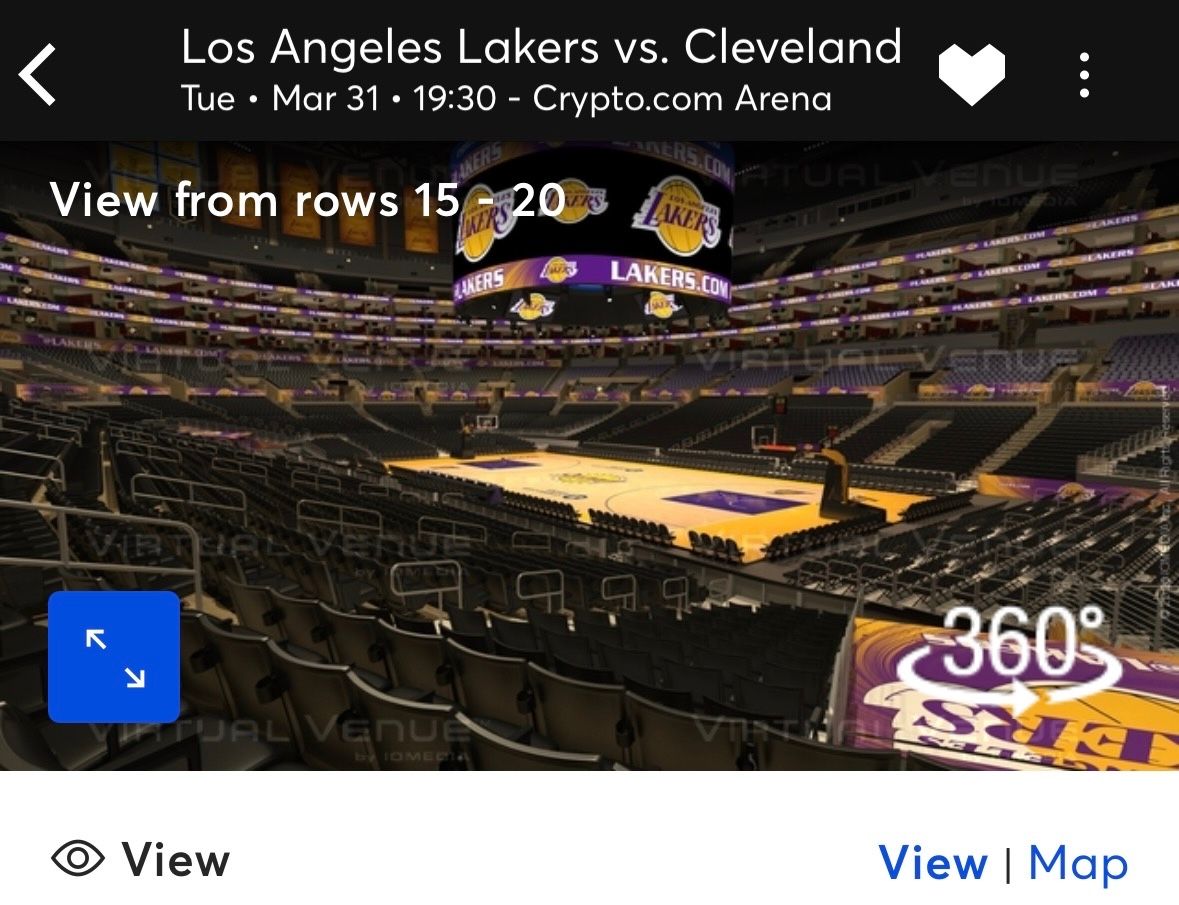Go back using the back arrow

coord(38,74)
